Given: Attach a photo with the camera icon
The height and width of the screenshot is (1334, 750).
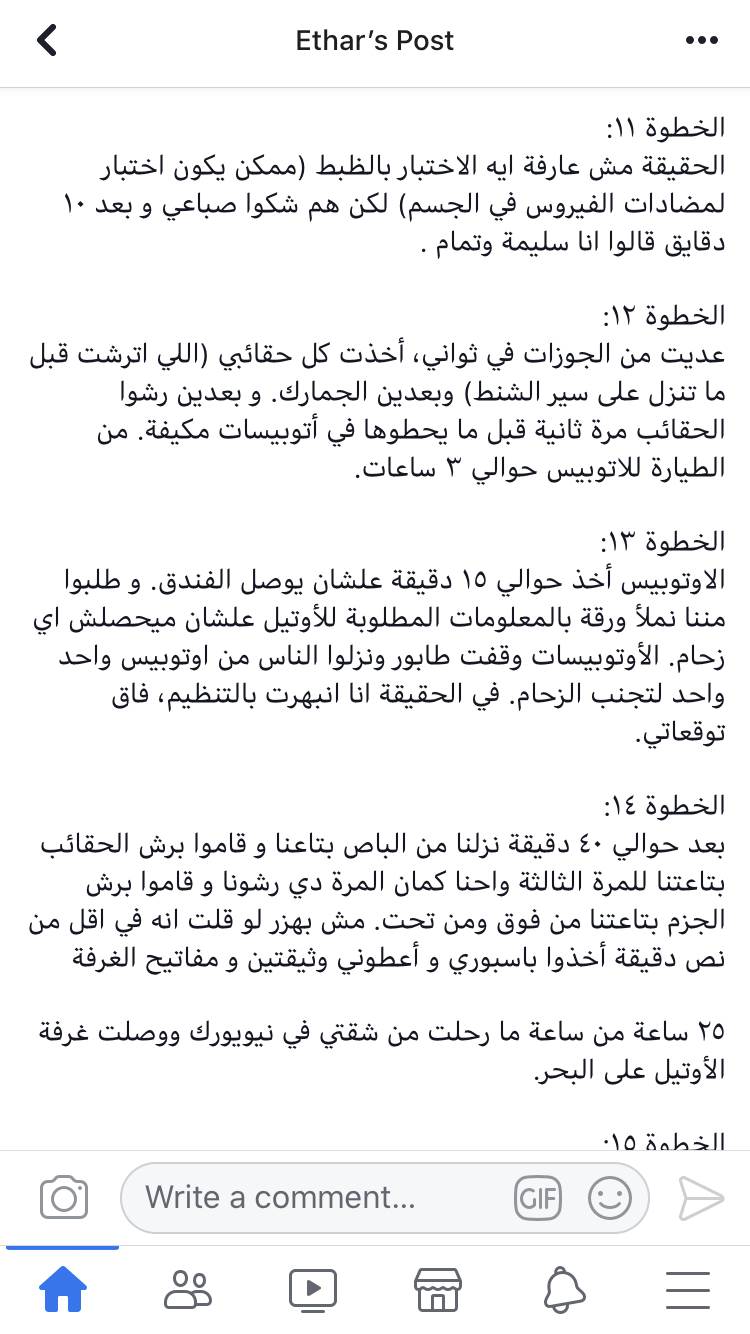Looking at the screenshot, I should (x=64, y=1197).
